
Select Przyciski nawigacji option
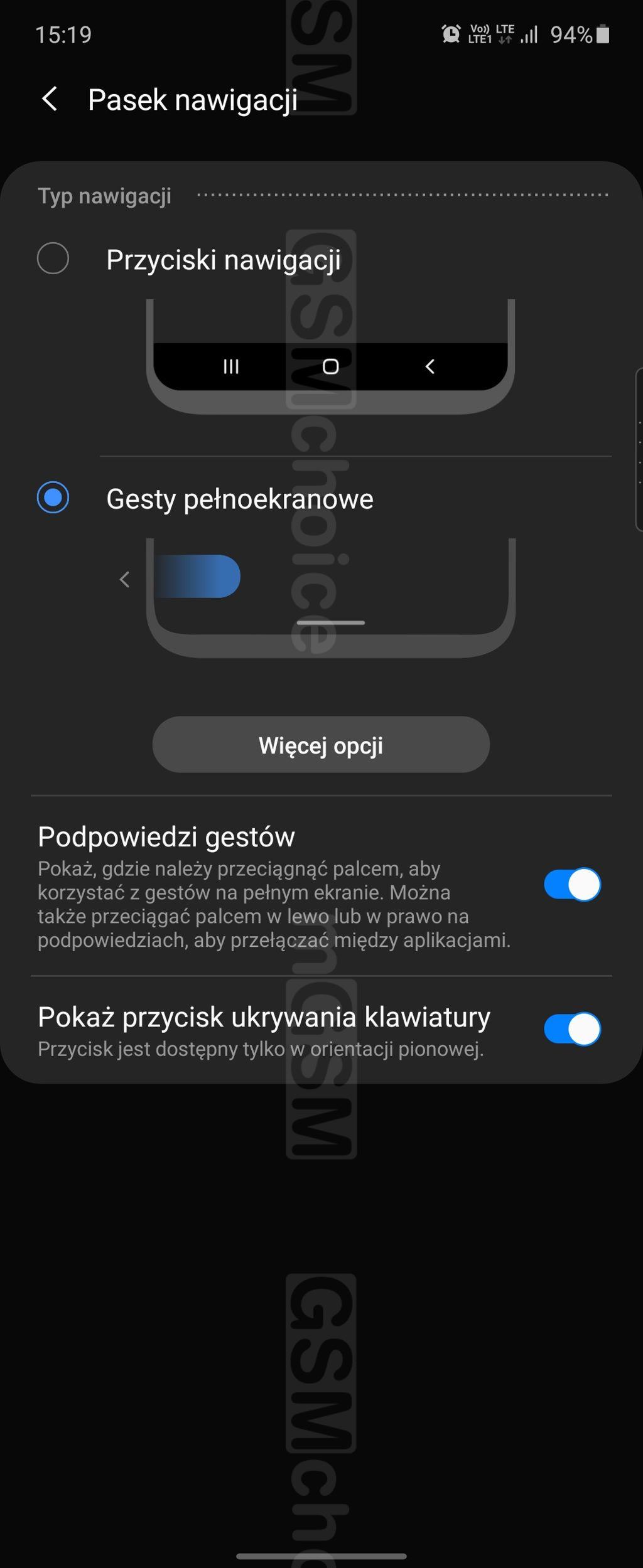click(x=53, y=259)
